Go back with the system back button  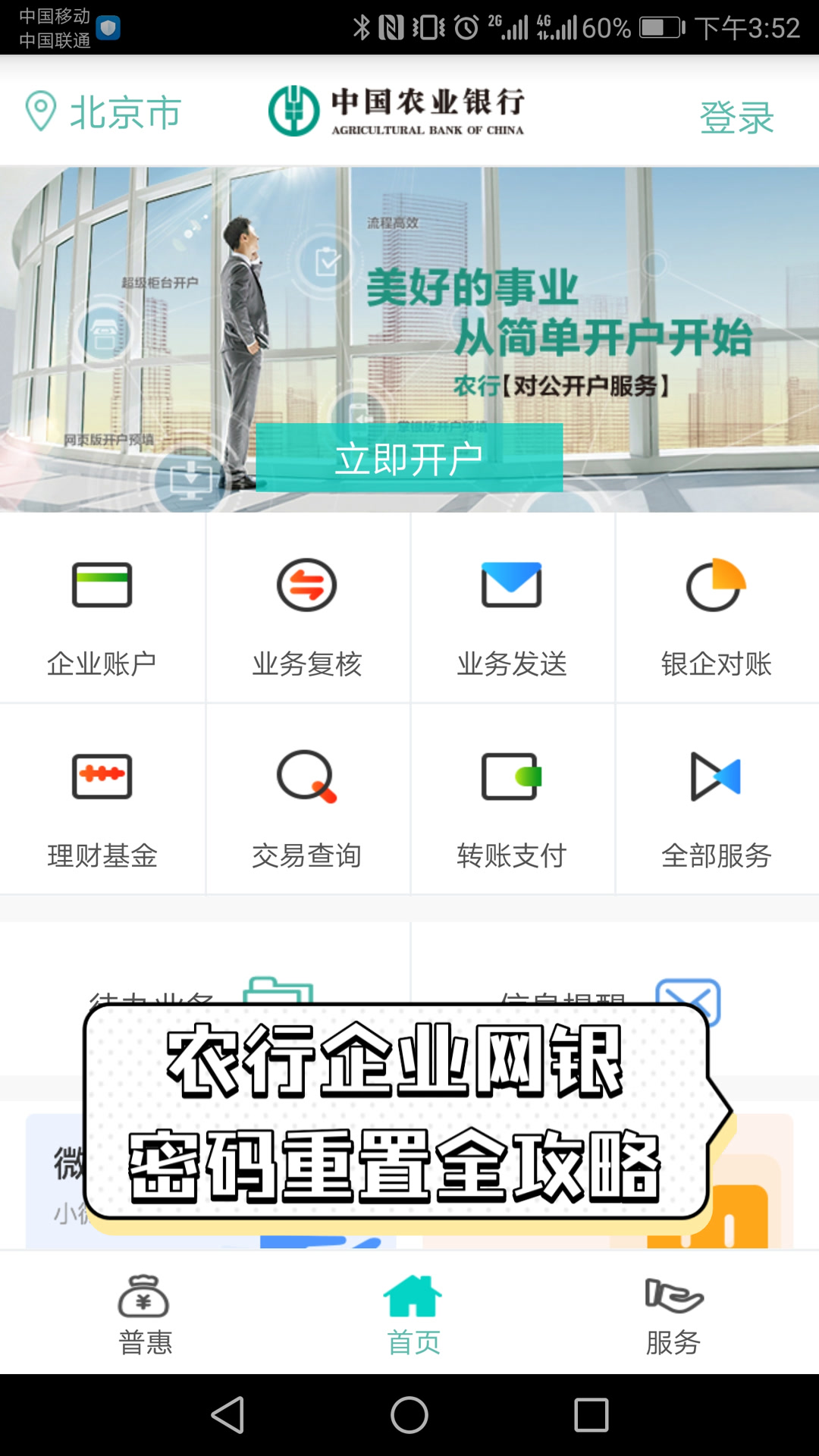(227, 1415)
